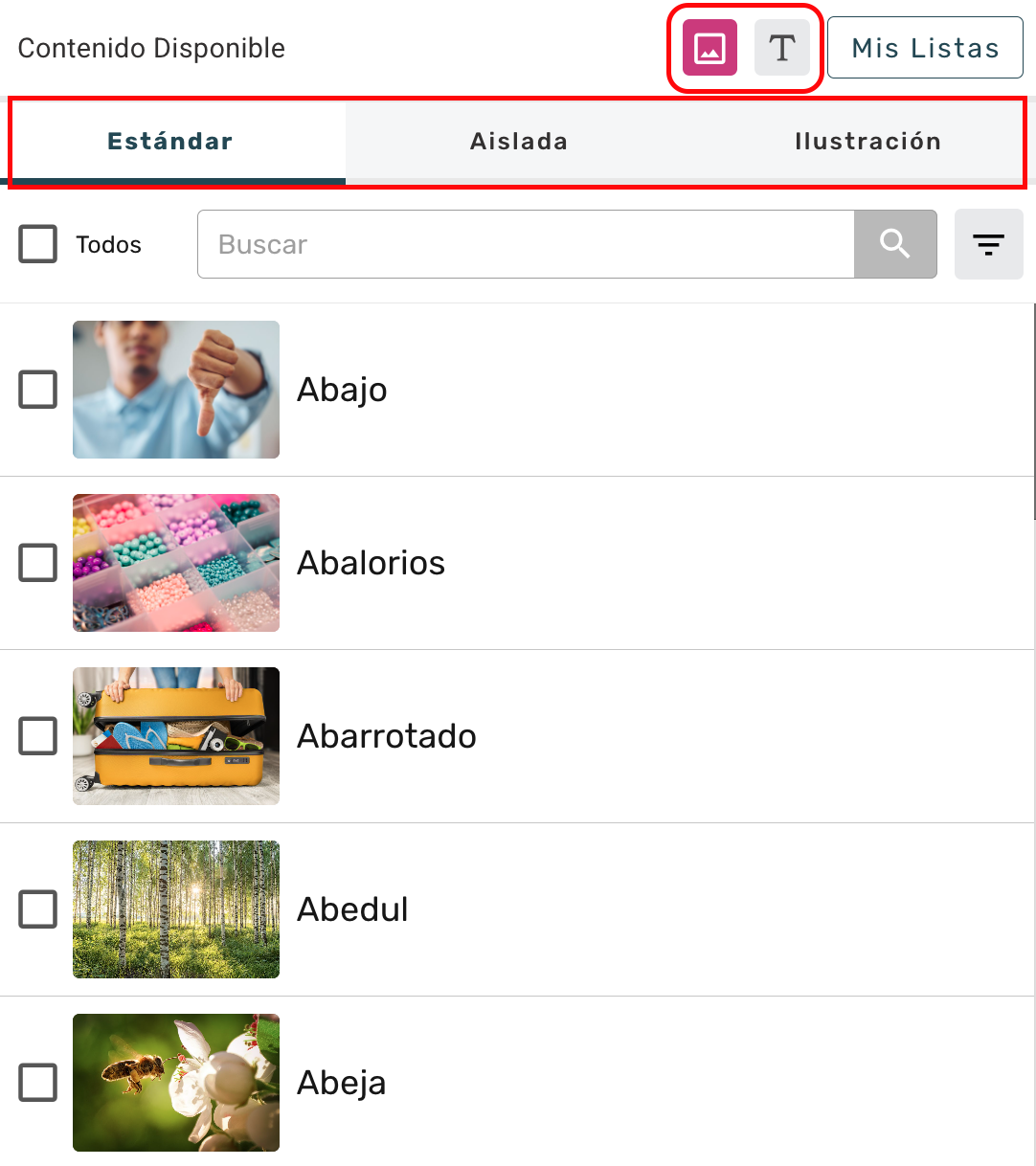Open Mis Listas
Image resolution: width=1036 pixels, height=1166 pixels.
tap(925, 48)
